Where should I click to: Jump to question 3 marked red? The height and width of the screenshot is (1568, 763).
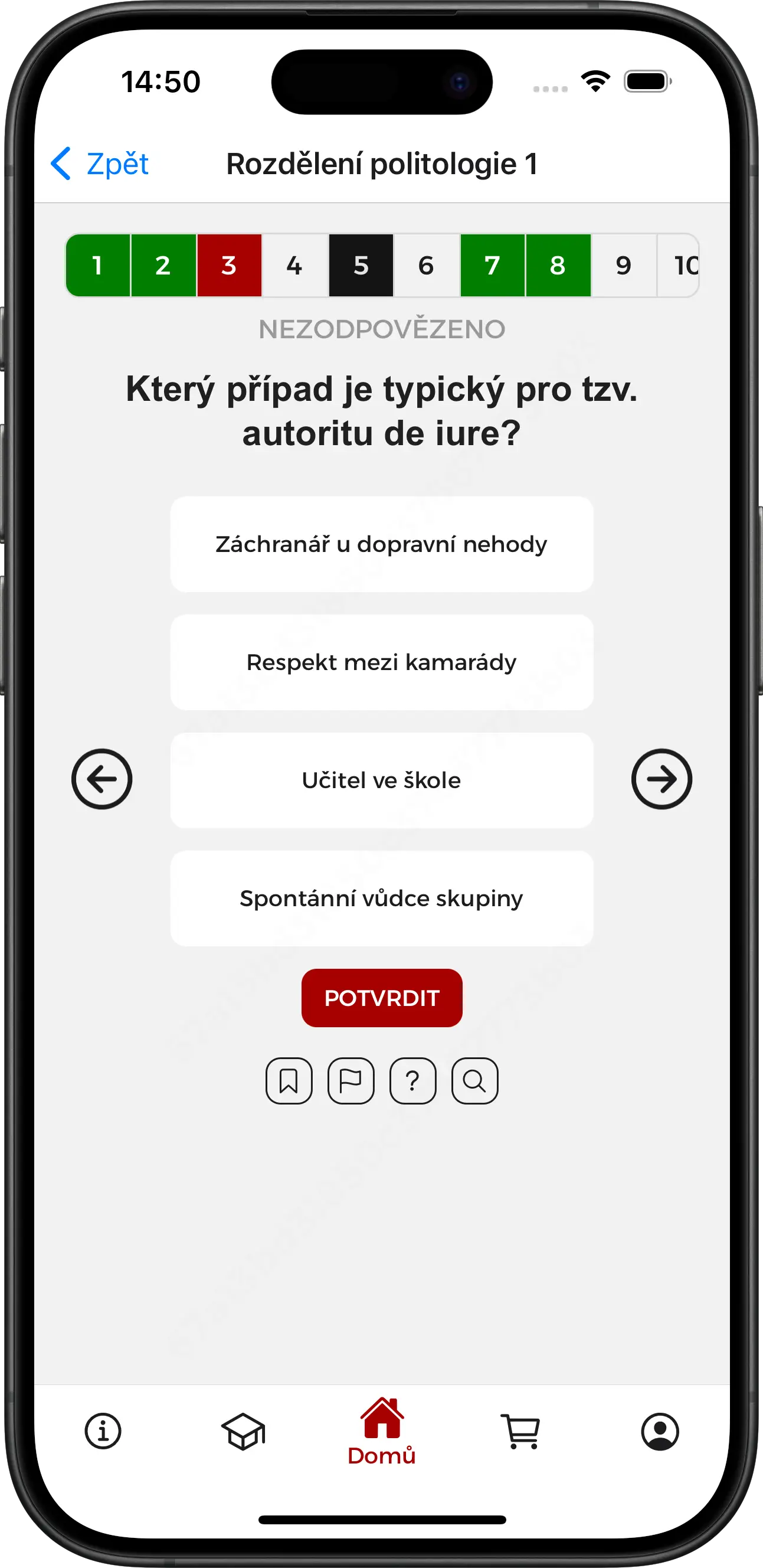click(x=229, y=266)
